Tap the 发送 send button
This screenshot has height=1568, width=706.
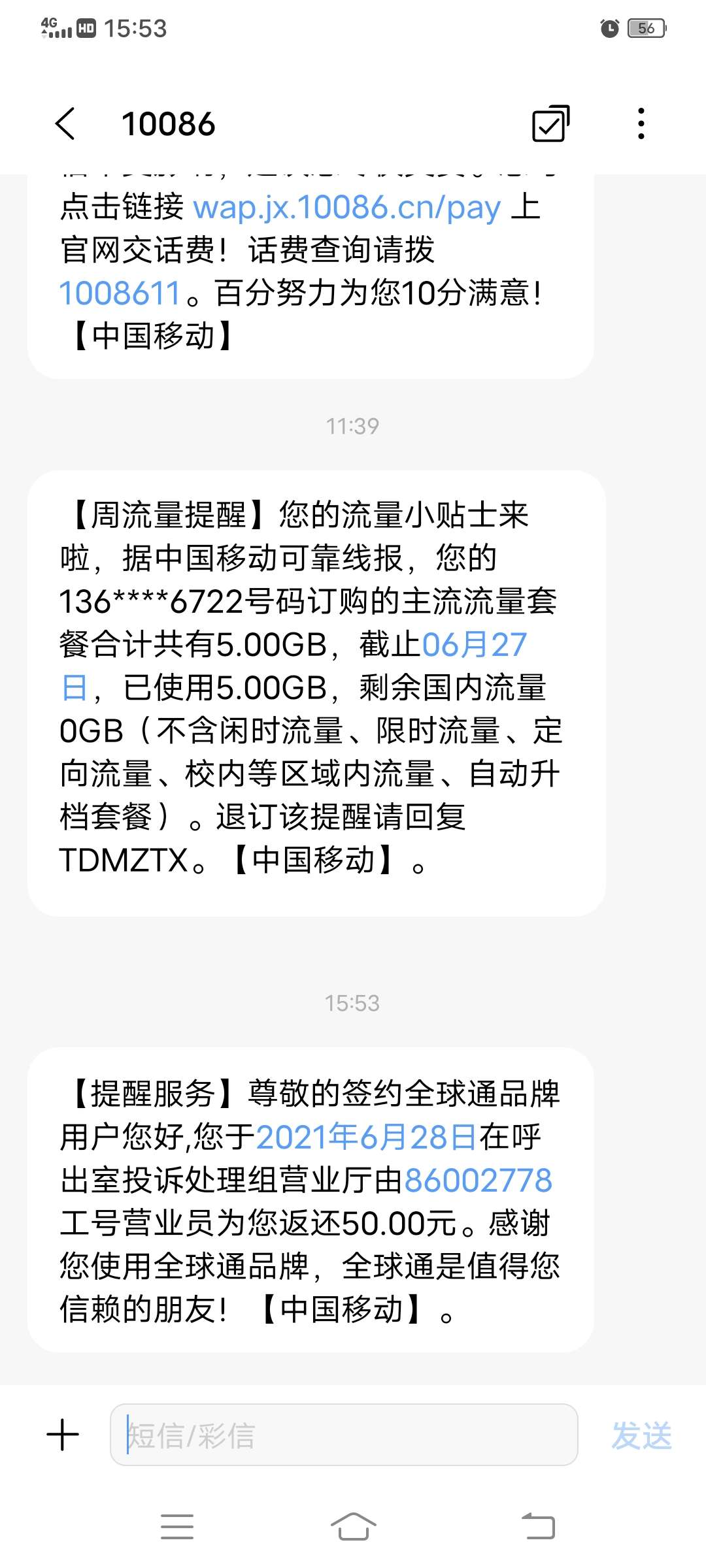641,1435
